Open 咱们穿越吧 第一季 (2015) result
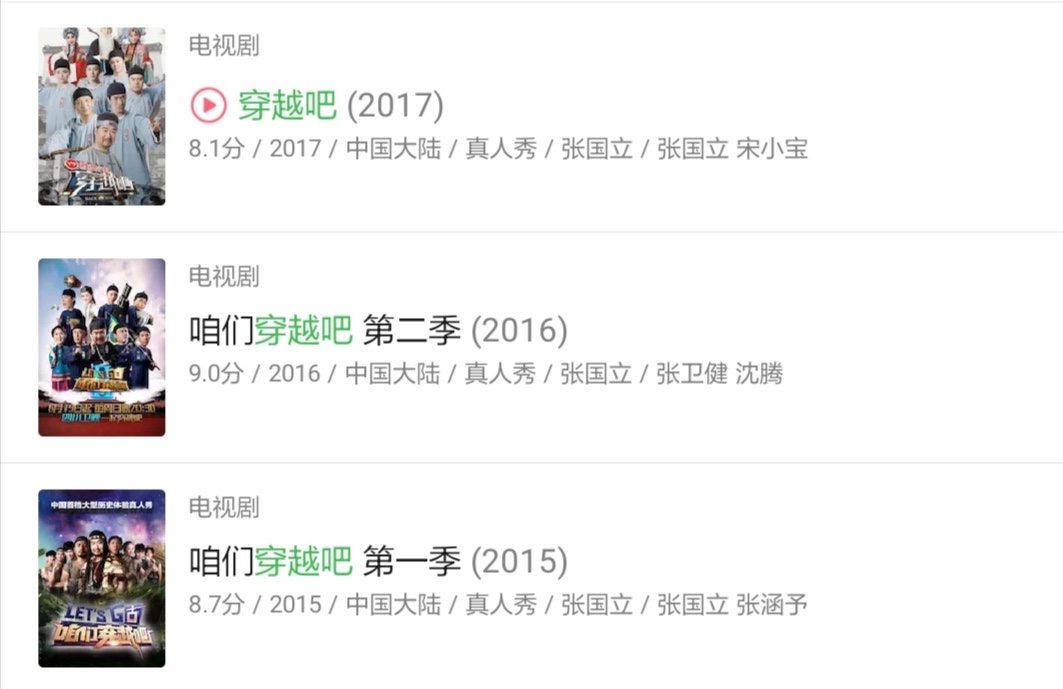 (378, 561)
